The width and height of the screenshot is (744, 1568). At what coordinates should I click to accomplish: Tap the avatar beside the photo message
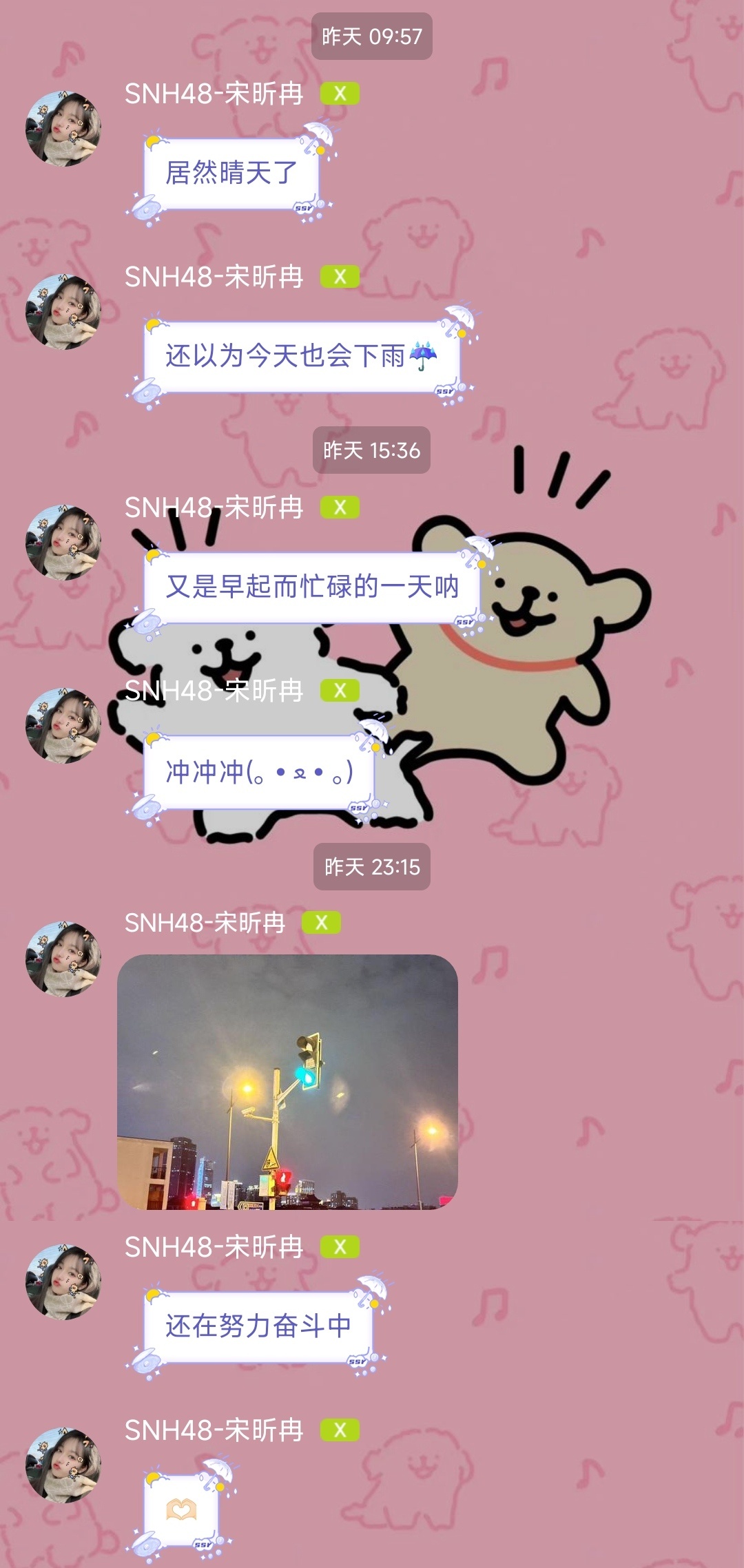[x=63, y=959]
